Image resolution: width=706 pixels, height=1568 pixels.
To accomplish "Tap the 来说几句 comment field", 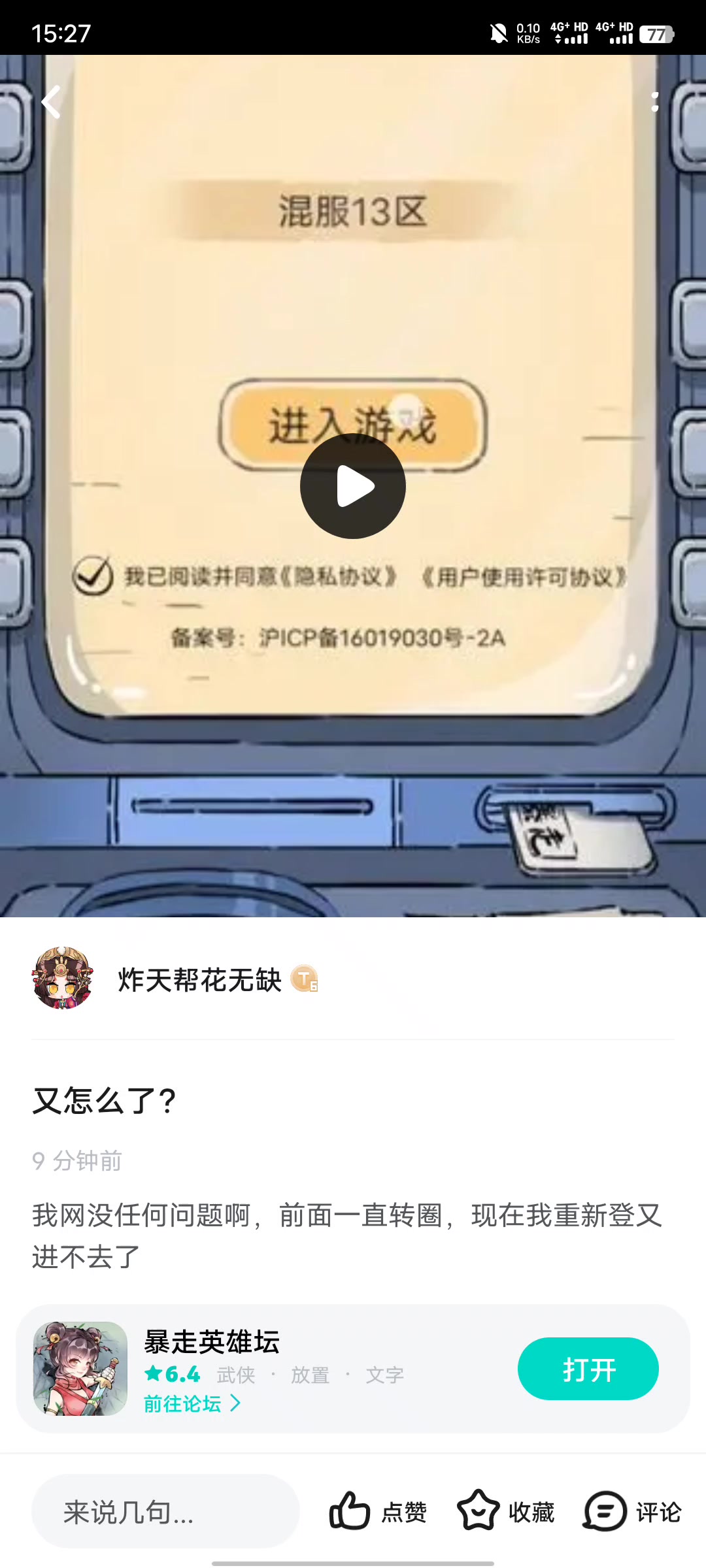I will (x=165, y=1511).
